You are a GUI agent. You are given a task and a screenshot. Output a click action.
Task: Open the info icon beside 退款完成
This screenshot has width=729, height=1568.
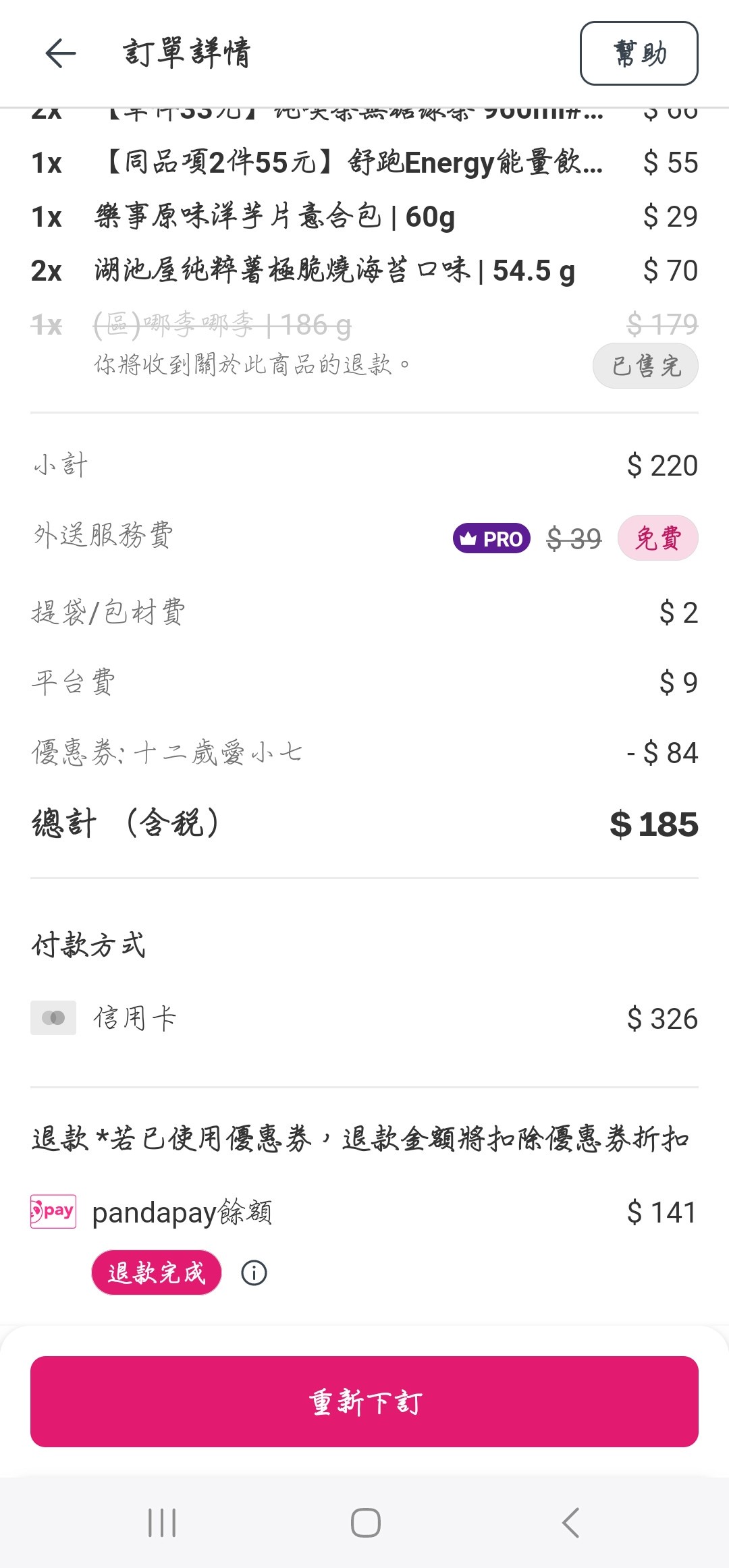point(254,1273)
